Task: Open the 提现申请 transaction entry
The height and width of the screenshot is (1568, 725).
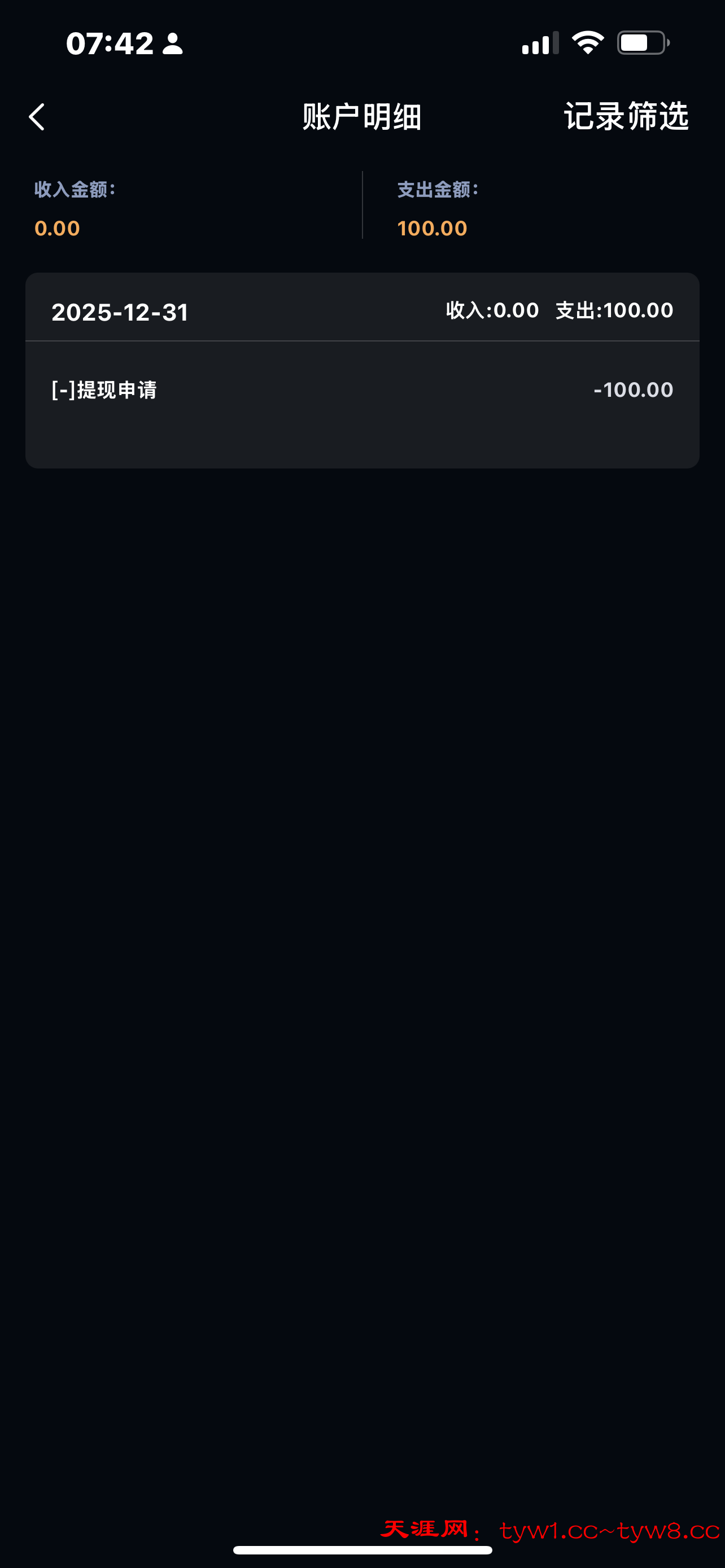Action: 361,390
